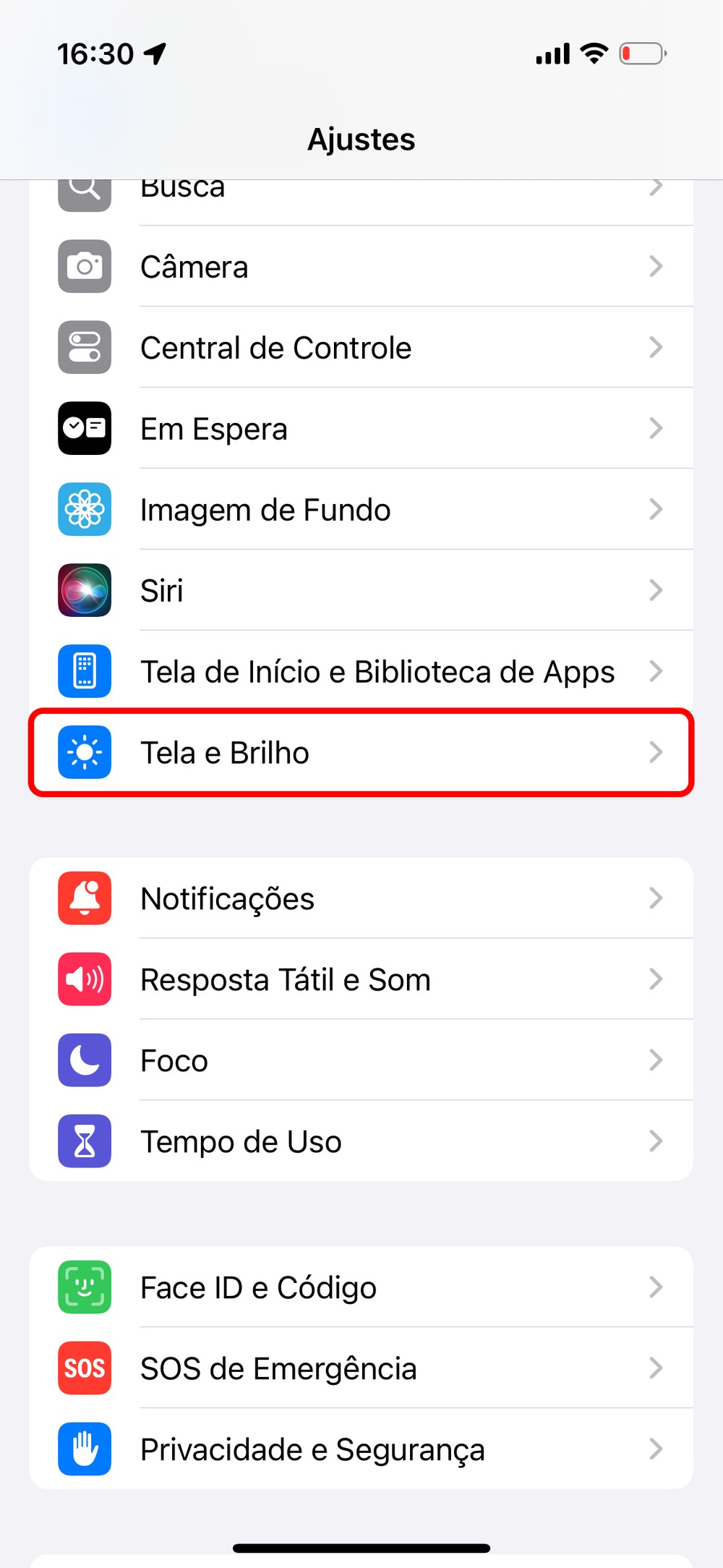Tap the Tela e Brilho row
The width and height of the screenshot is (723, 1568).
(361, 753)
